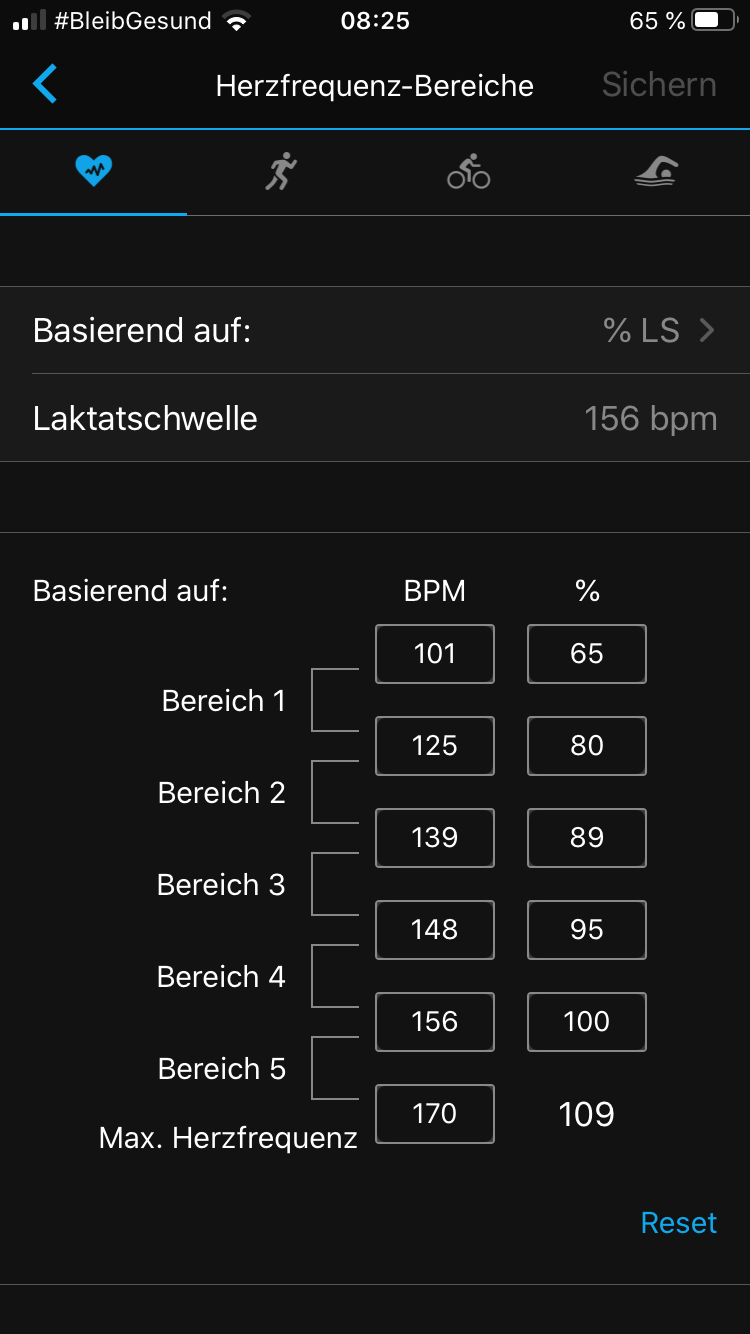Switch to the swimming heart rate tab
Viewport: 750px width, 1334px height.
click(656, 172)
